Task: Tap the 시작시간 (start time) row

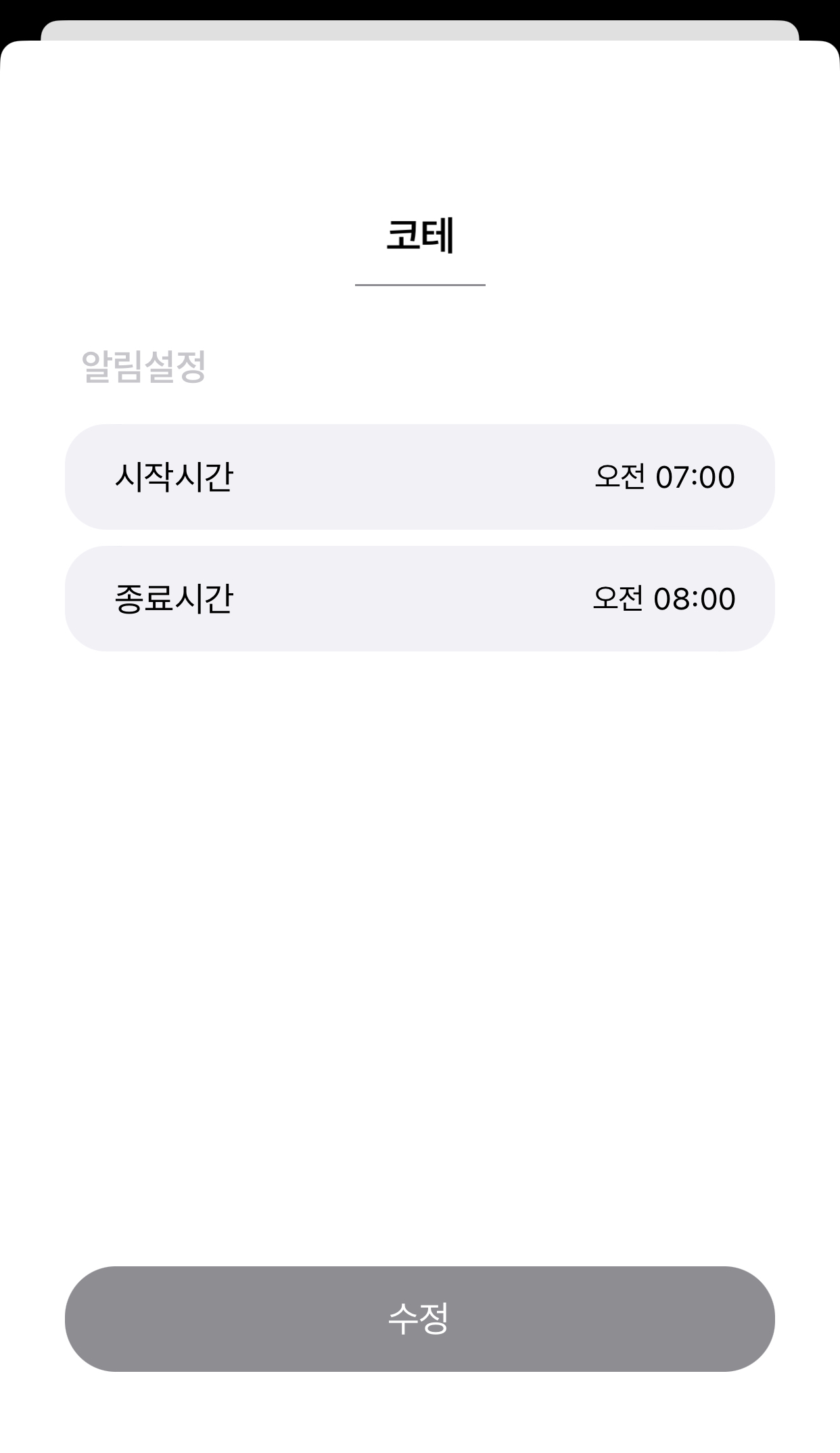Action: [x=419, y=478]
